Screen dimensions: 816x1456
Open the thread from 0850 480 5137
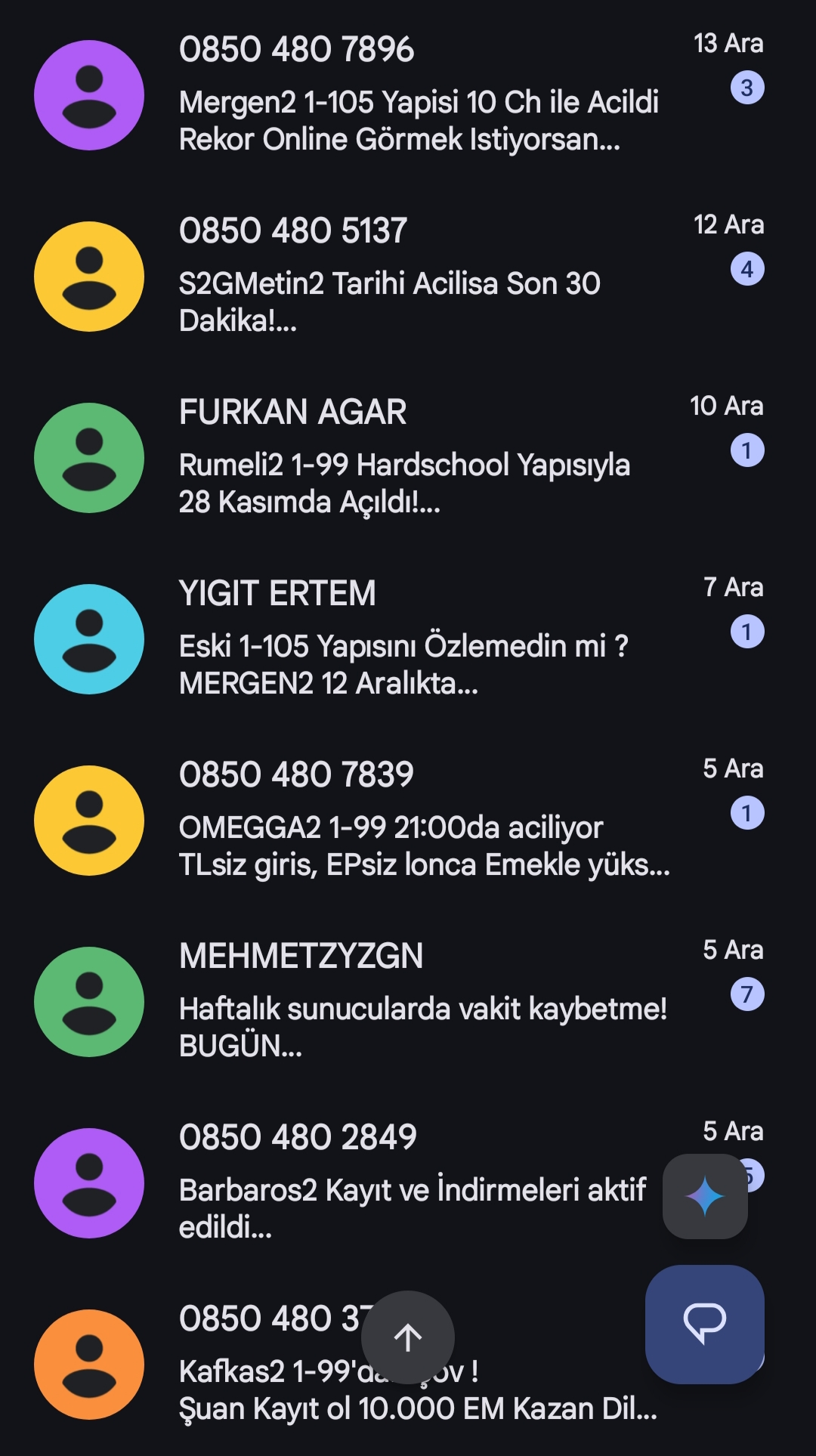click(x=408, y=276)
